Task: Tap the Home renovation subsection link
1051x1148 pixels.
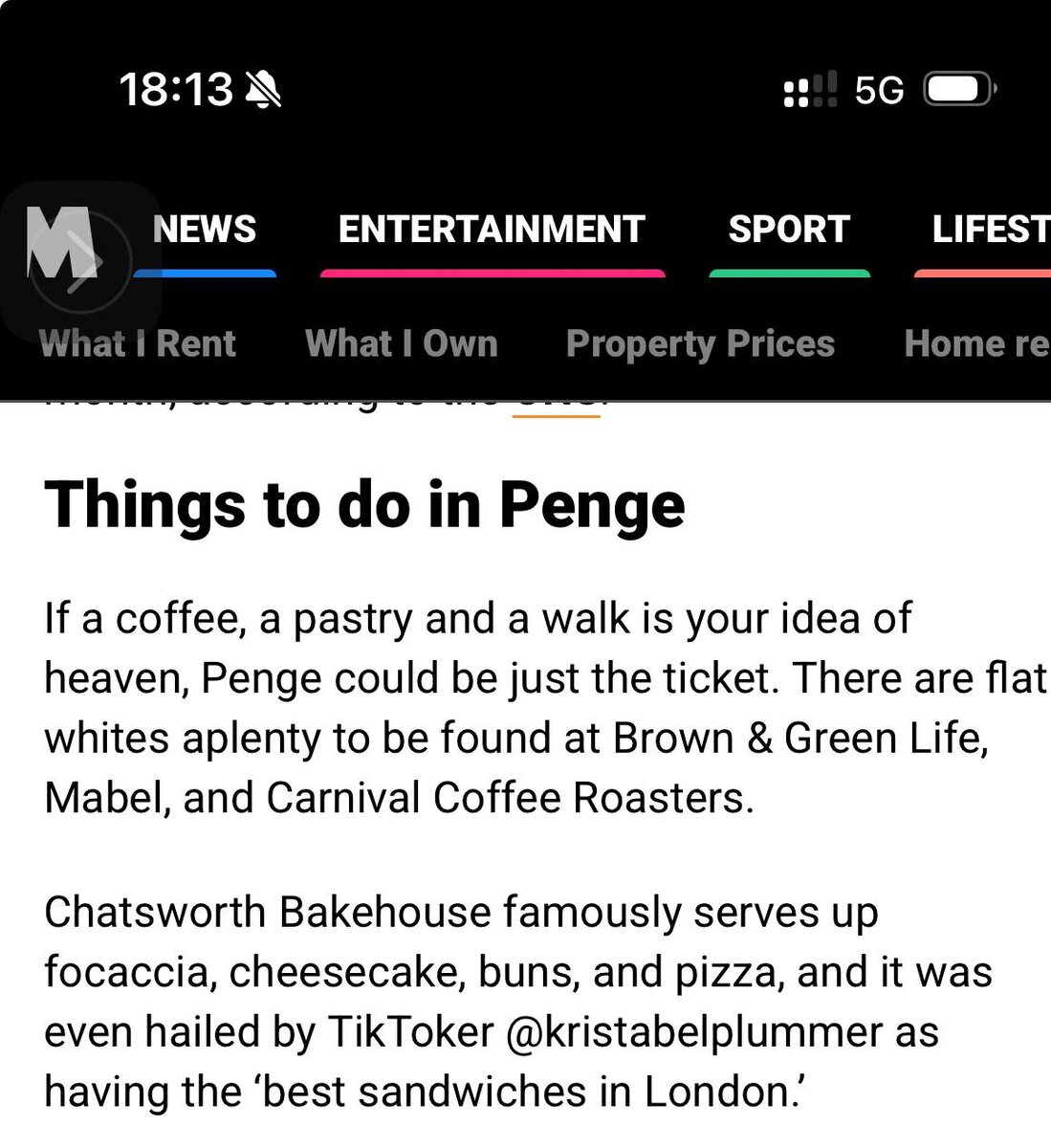Action: tap(975, 343)
